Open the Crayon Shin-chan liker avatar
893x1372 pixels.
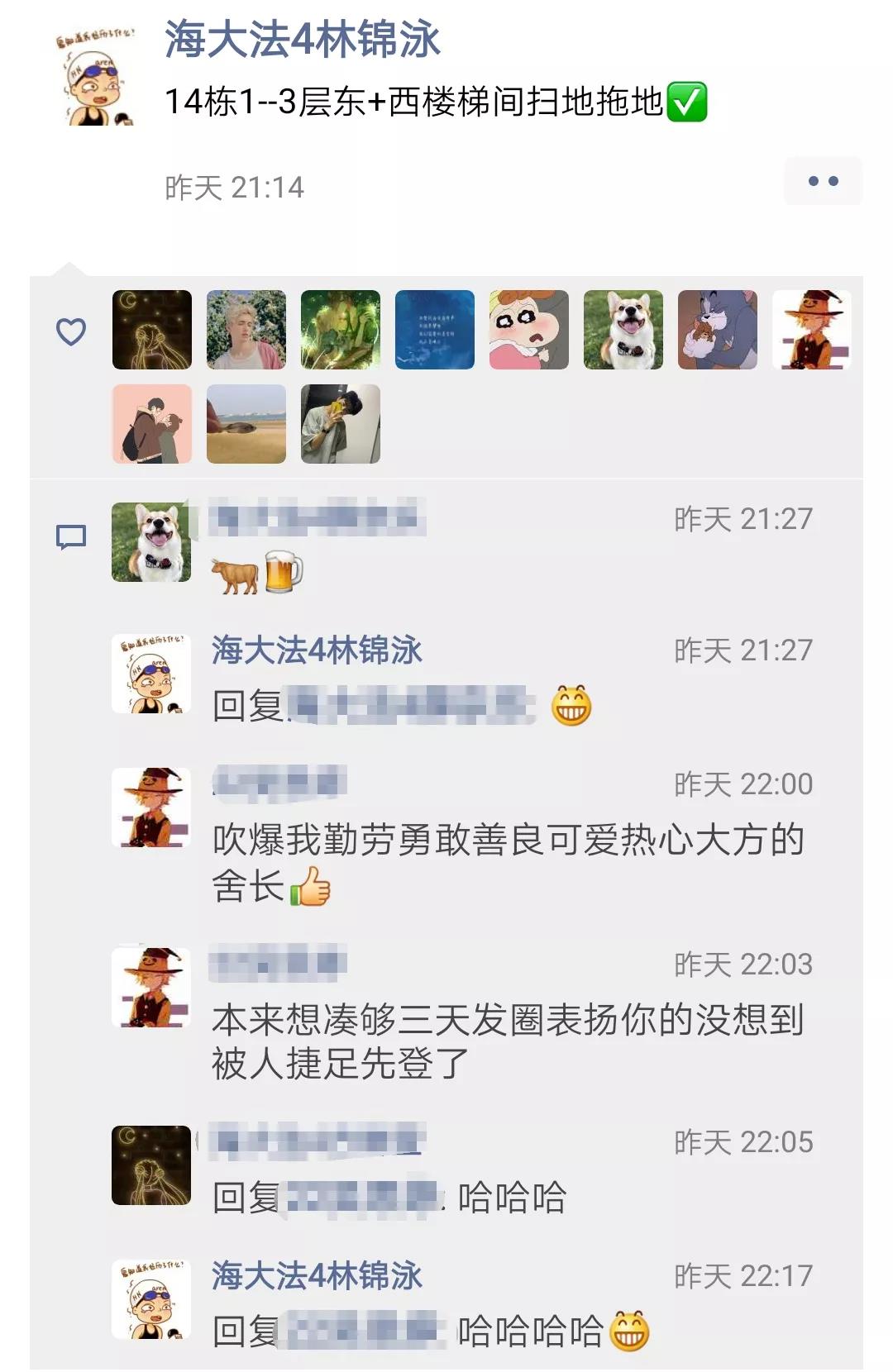(x=528, y=329)
